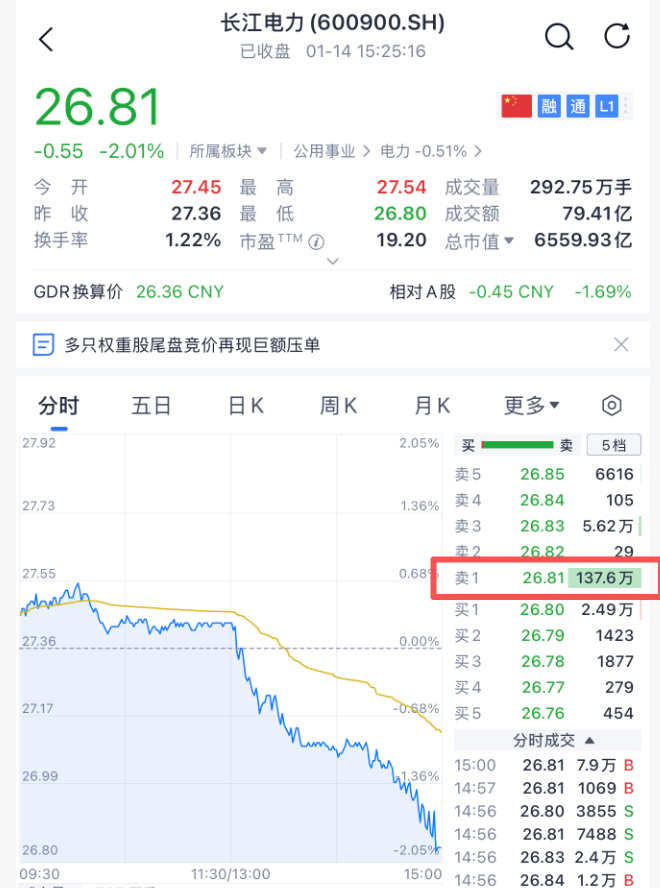Viewport: 660px width, 888px height.
Task: Open the 更多 chart period dropdown
Action: coord(531,405)
